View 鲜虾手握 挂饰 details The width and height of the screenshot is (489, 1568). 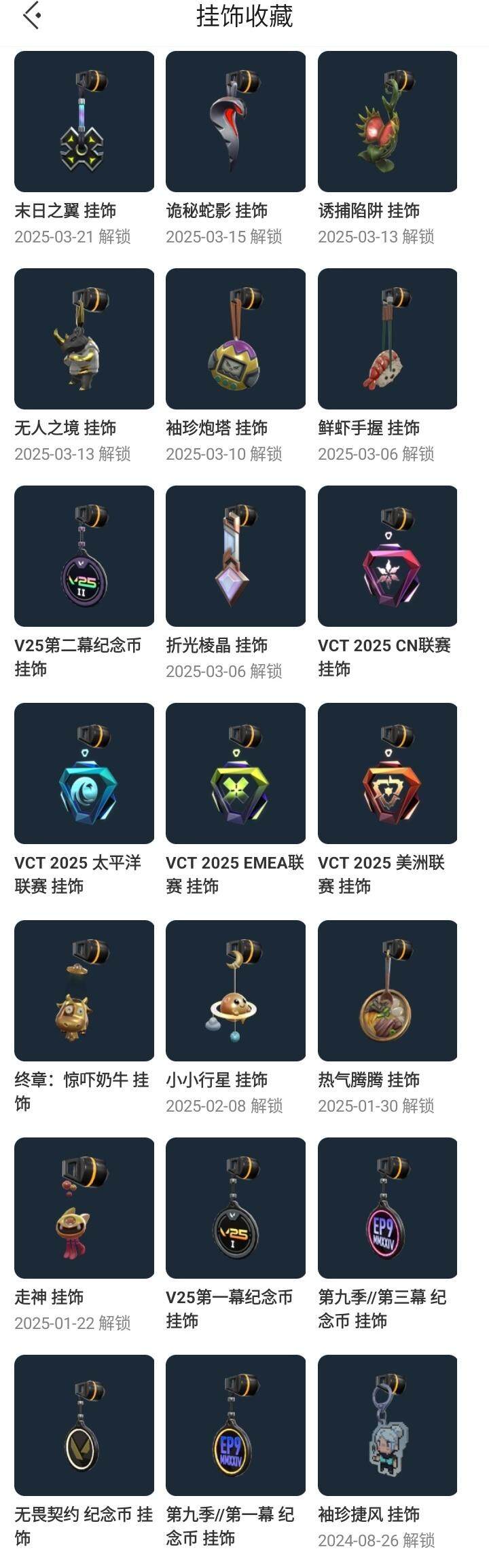[387, 339]
